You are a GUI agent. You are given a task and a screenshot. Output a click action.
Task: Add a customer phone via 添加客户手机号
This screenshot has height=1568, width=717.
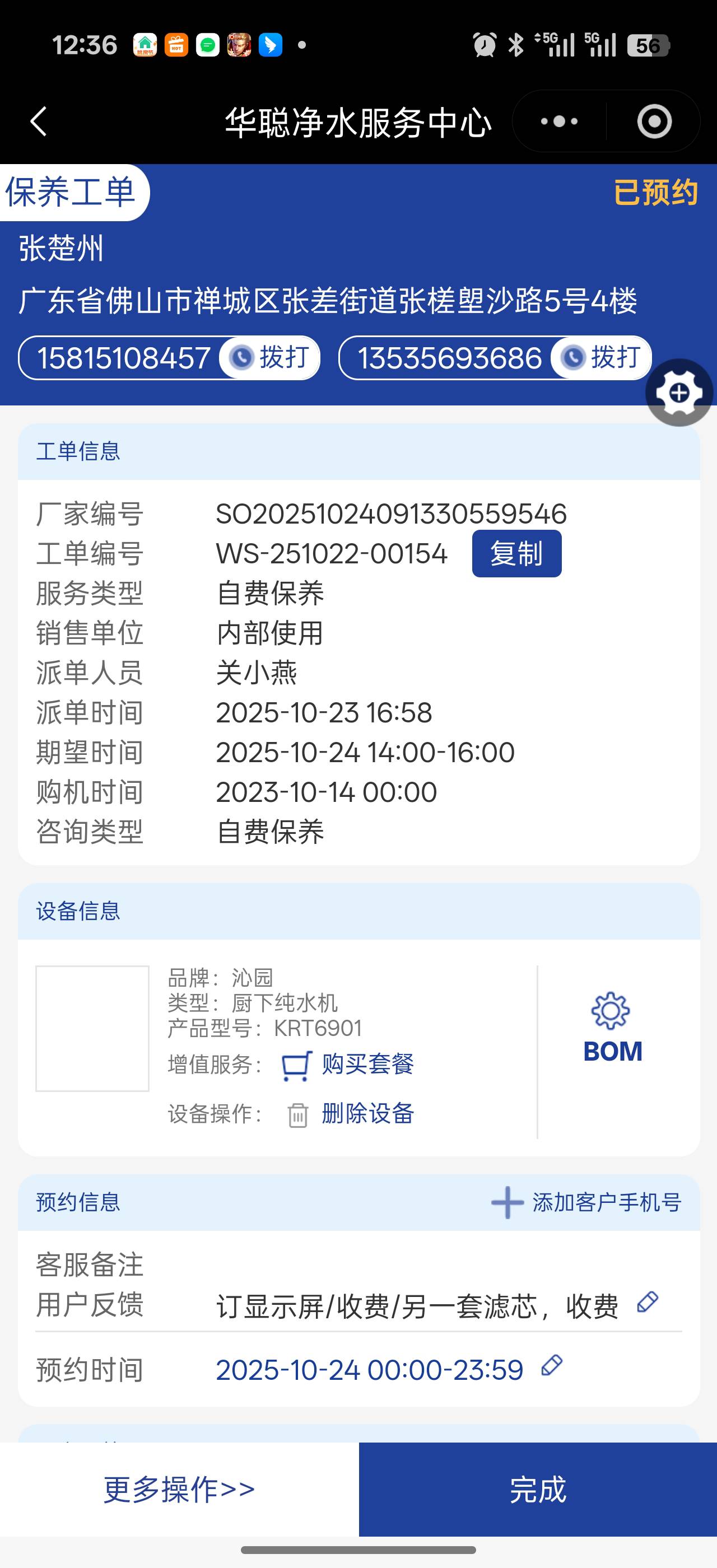[x=586, y=1202]
